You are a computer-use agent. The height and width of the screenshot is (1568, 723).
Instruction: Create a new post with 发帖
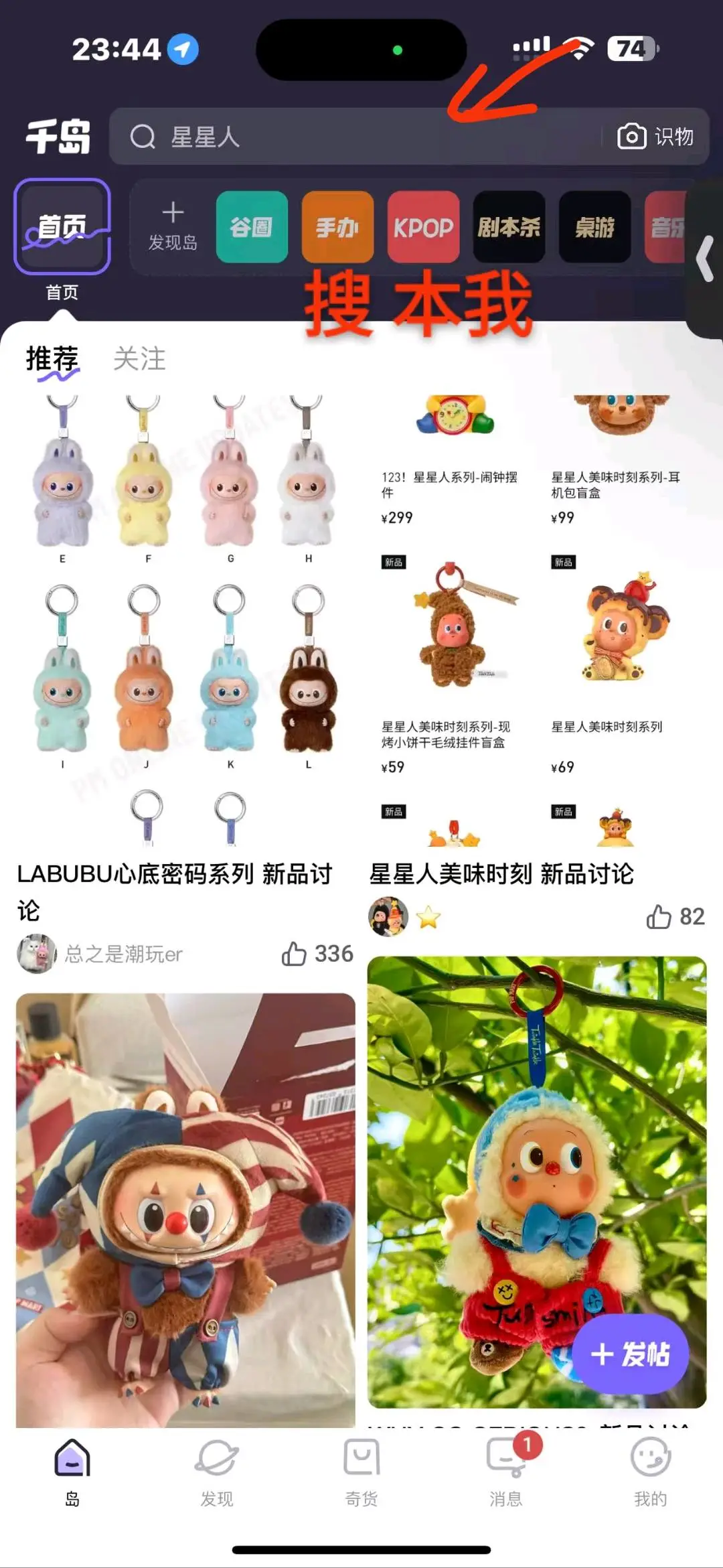(x=630, y=1354)
